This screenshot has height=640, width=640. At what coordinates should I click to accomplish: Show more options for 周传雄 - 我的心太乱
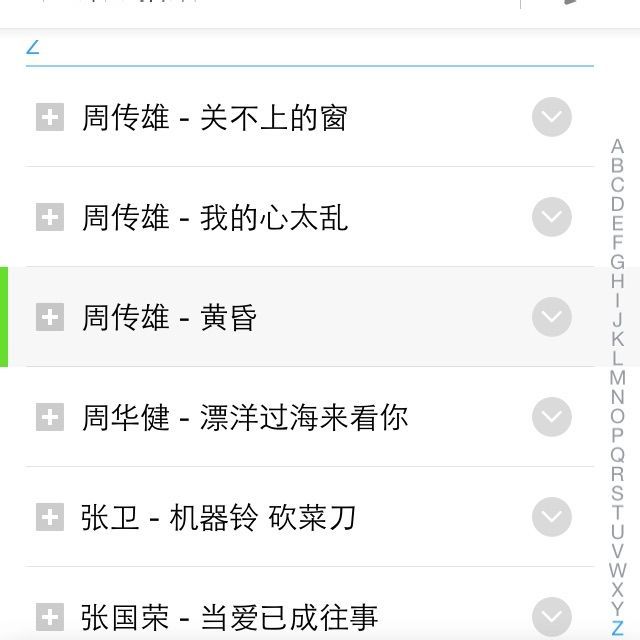pos(551,218)
